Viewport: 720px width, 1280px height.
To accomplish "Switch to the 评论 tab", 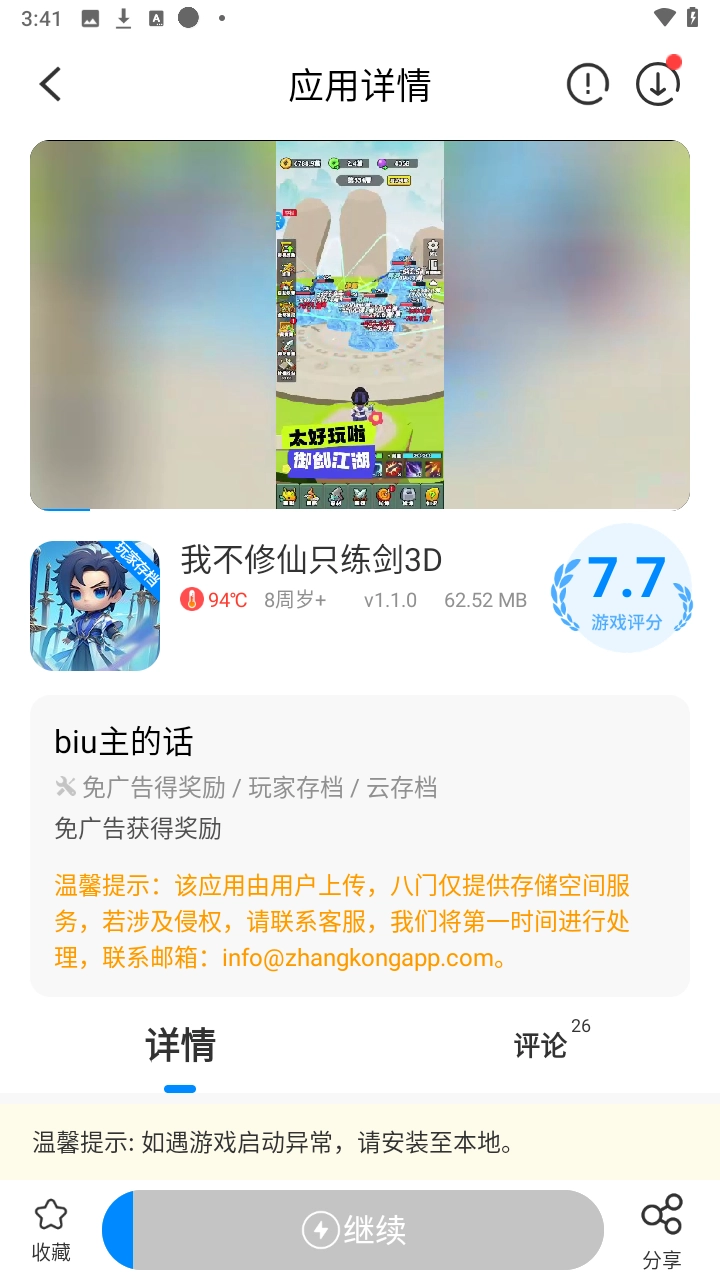I will 541,1046.
